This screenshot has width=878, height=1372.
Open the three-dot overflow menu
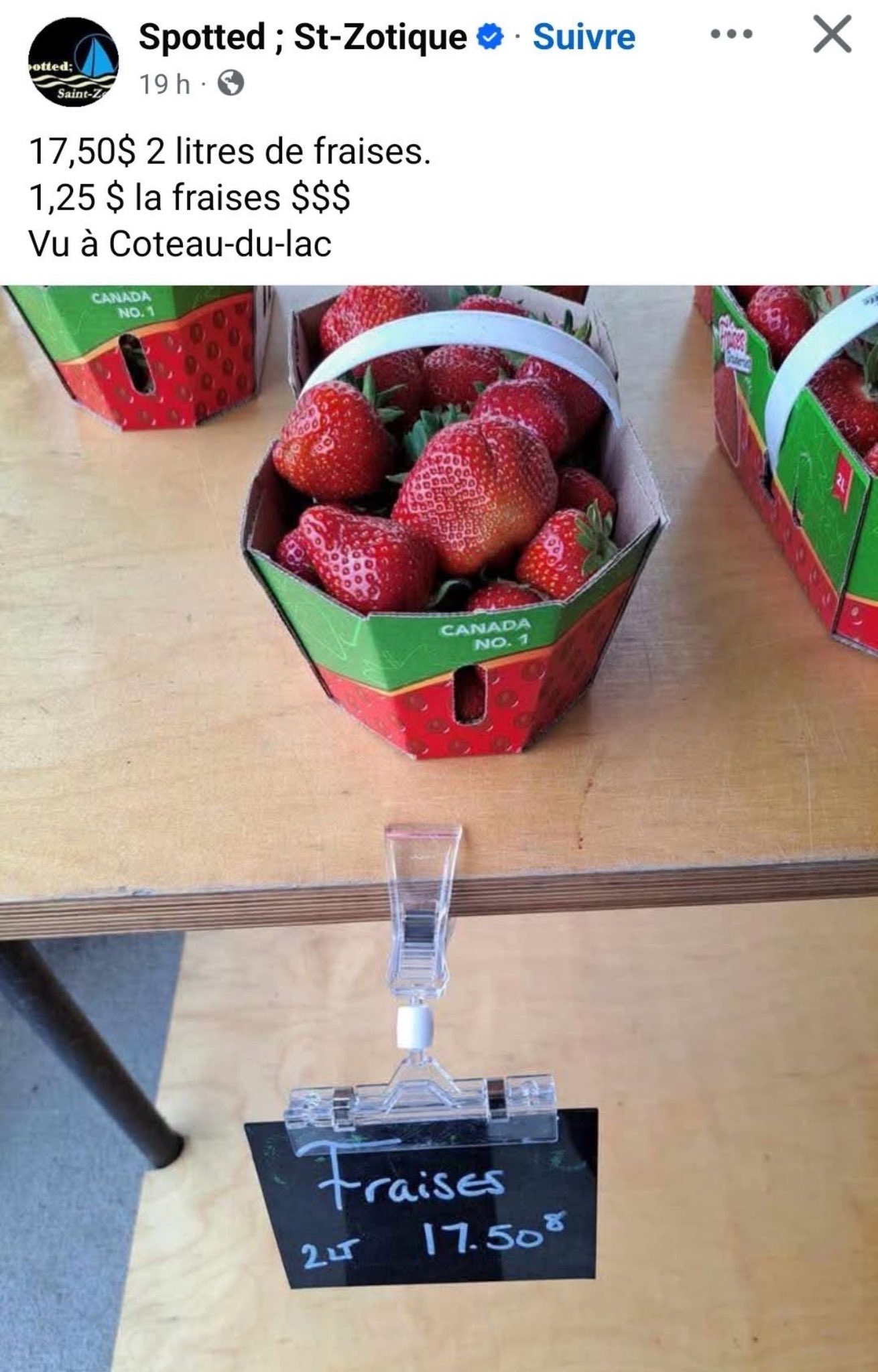[731, 33]
